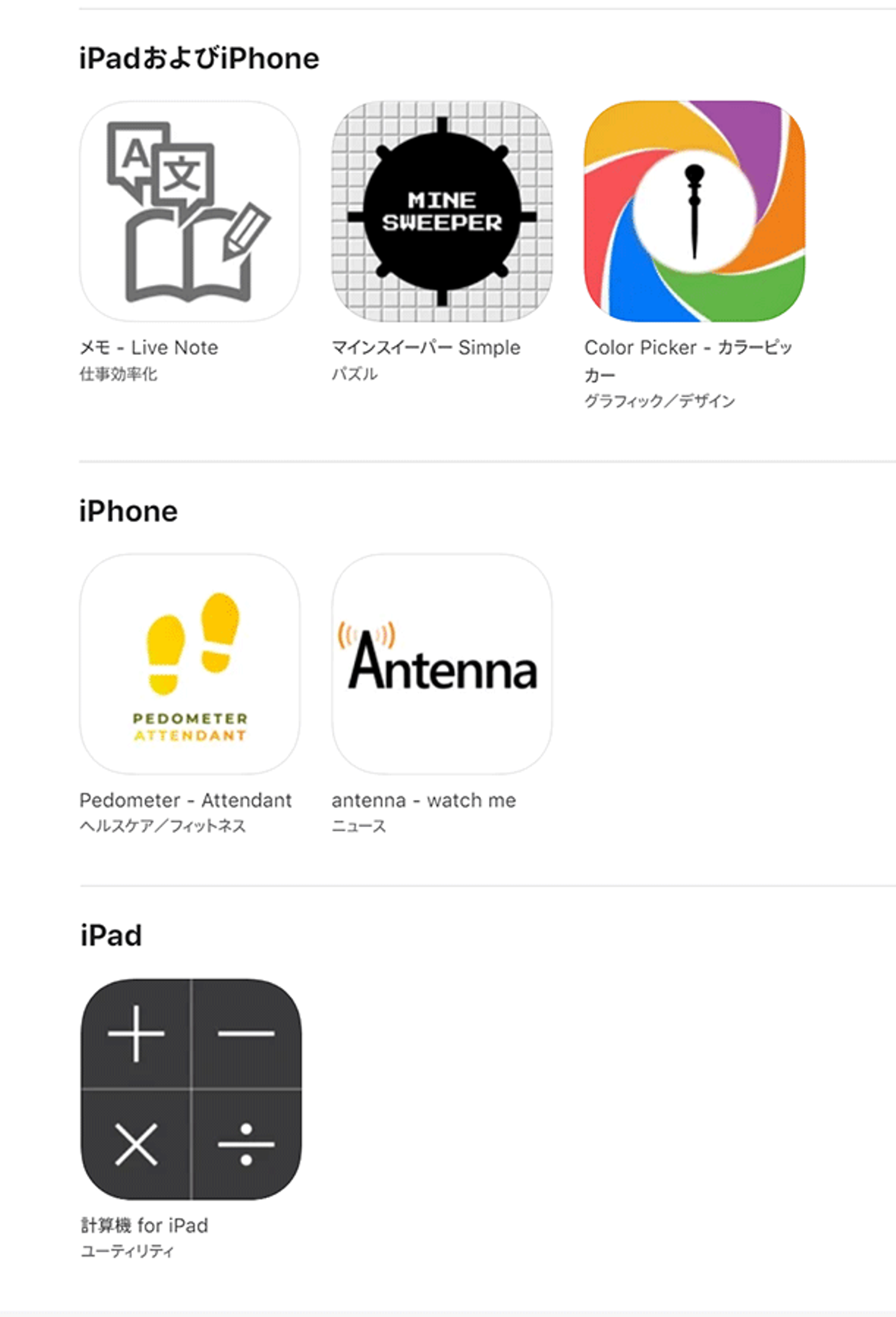Open 計算機 for iPad app page
The height and width of the screenshot is (1317, 896).
(x=190, y=1089)
